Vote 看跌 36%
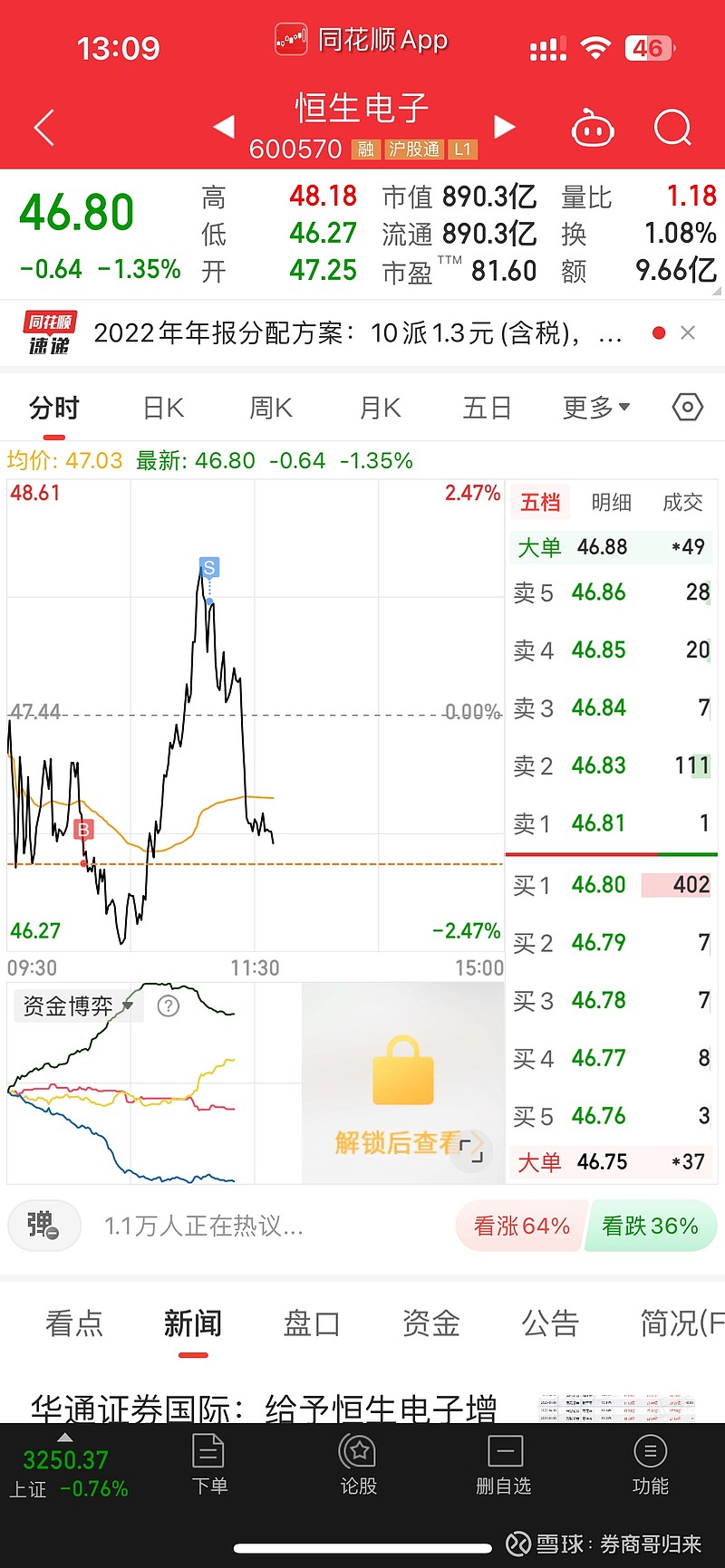Image resolution: width=725 pixels, height=1568 pixels. [652, 1227]
